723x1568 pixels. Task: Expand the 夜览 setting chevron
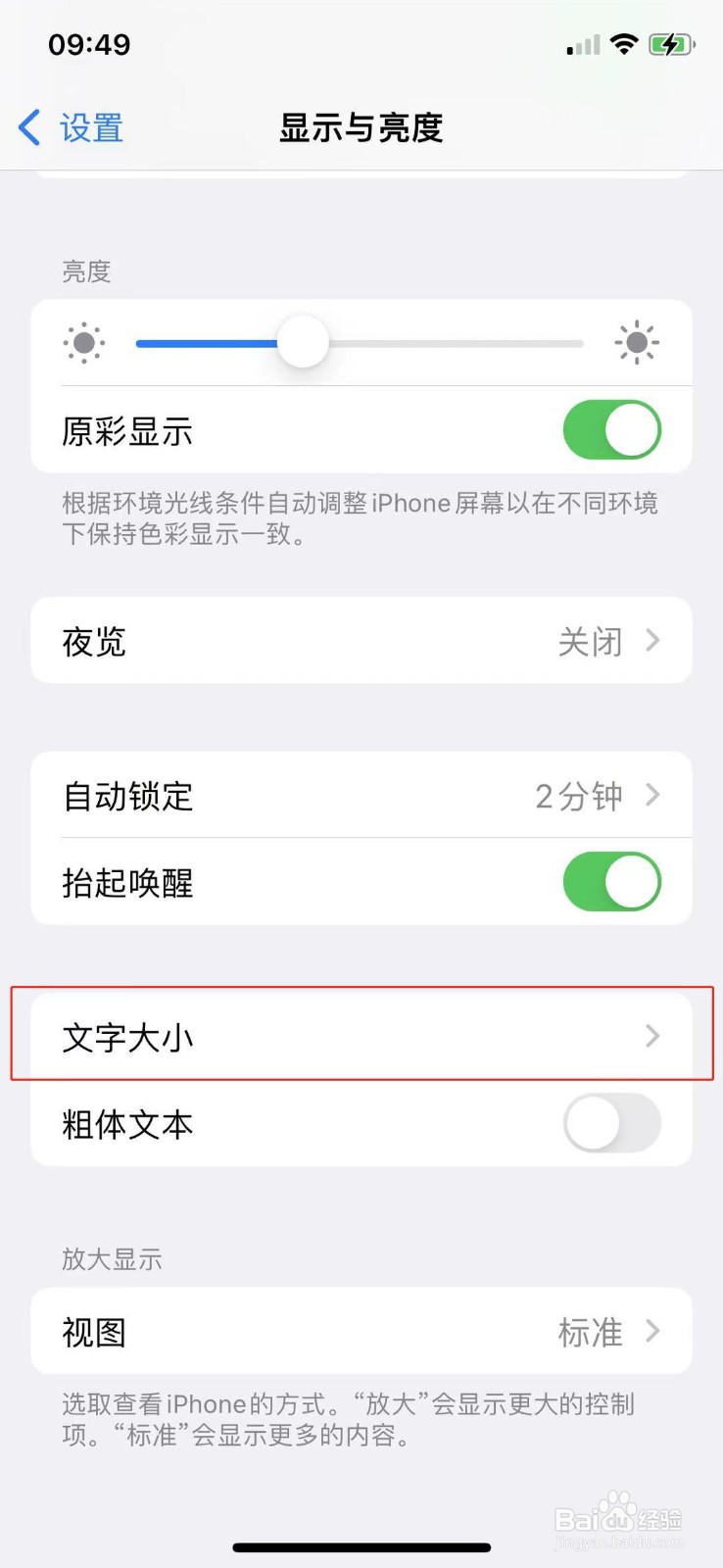tap(652, 640)
